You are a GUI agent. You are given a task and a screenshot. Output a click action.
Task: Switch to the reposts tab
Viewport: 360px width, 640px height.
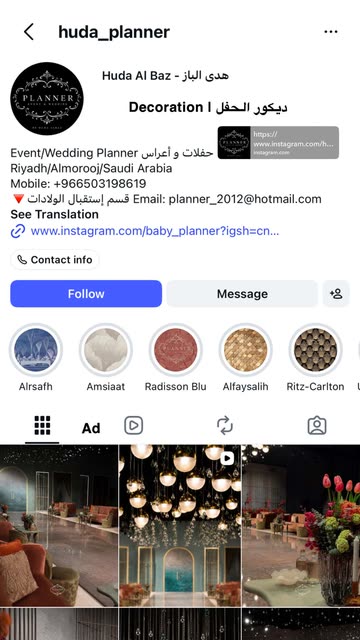225,425
